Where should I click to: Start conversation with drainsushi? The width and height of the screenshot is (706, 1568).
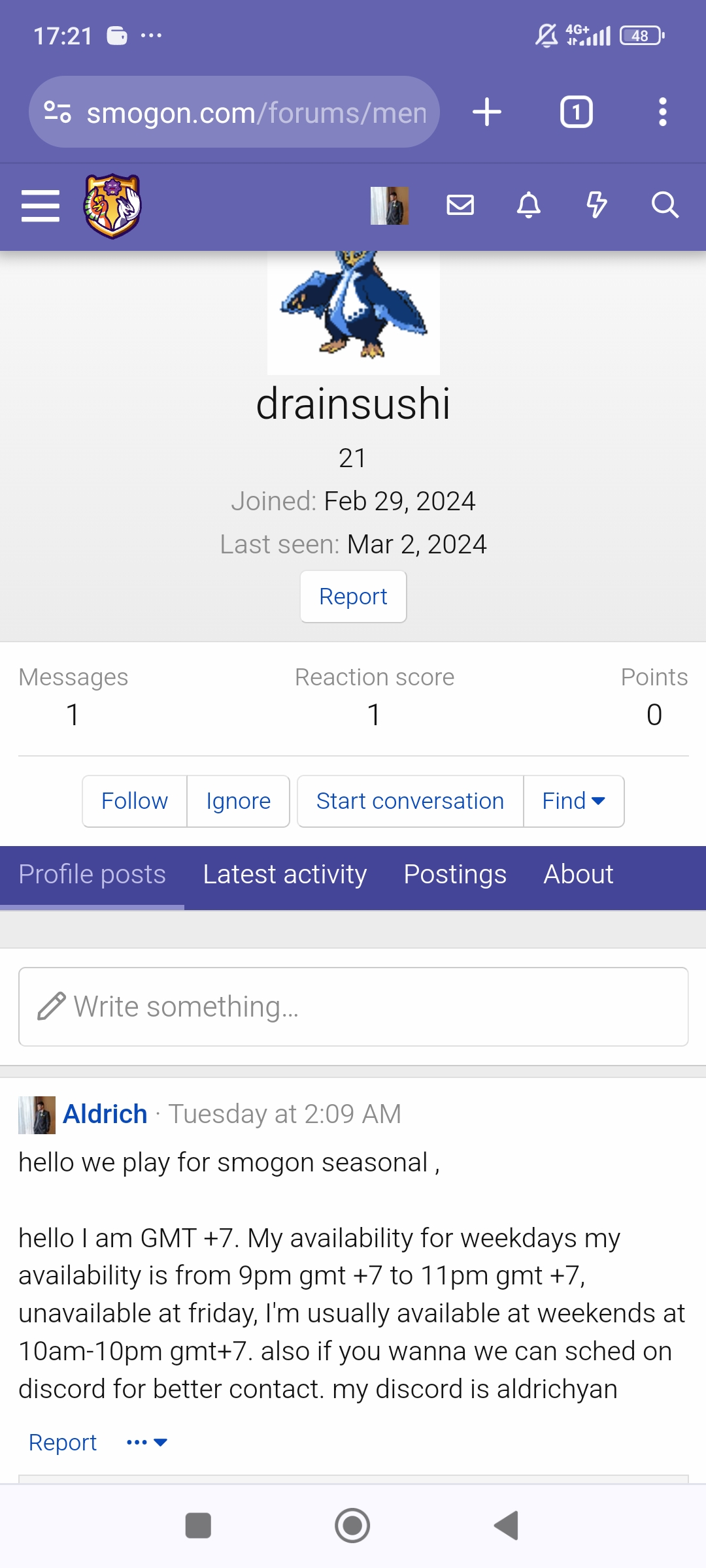pos(411,801)
